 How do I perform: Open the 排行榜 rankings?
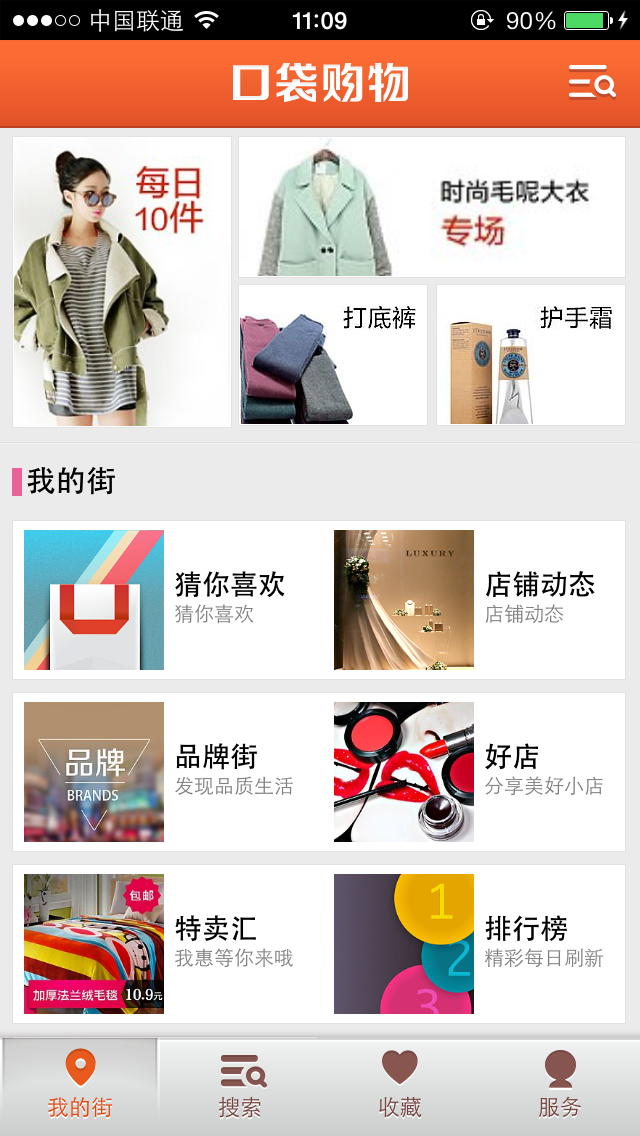point(476,944)
